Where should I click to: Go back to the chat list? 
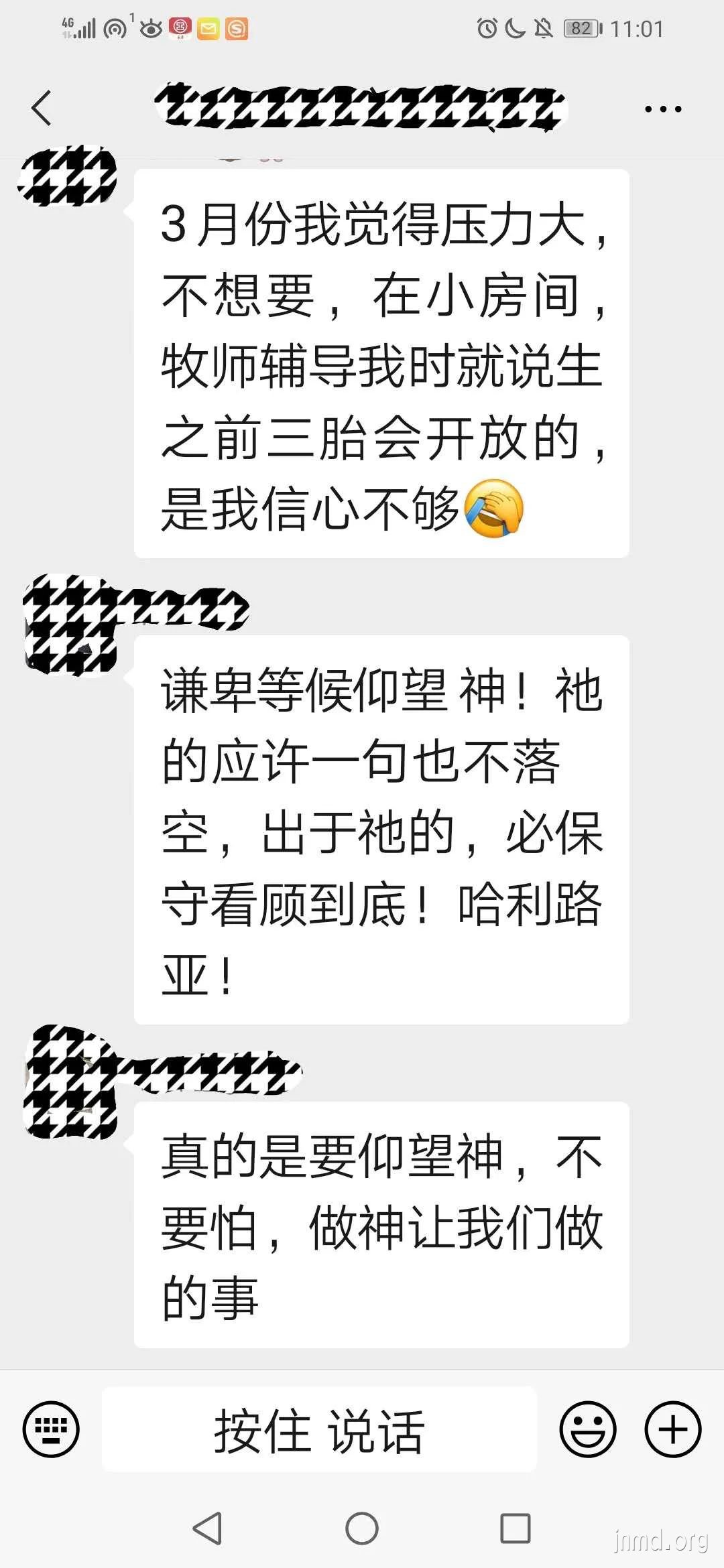[42, 107]
